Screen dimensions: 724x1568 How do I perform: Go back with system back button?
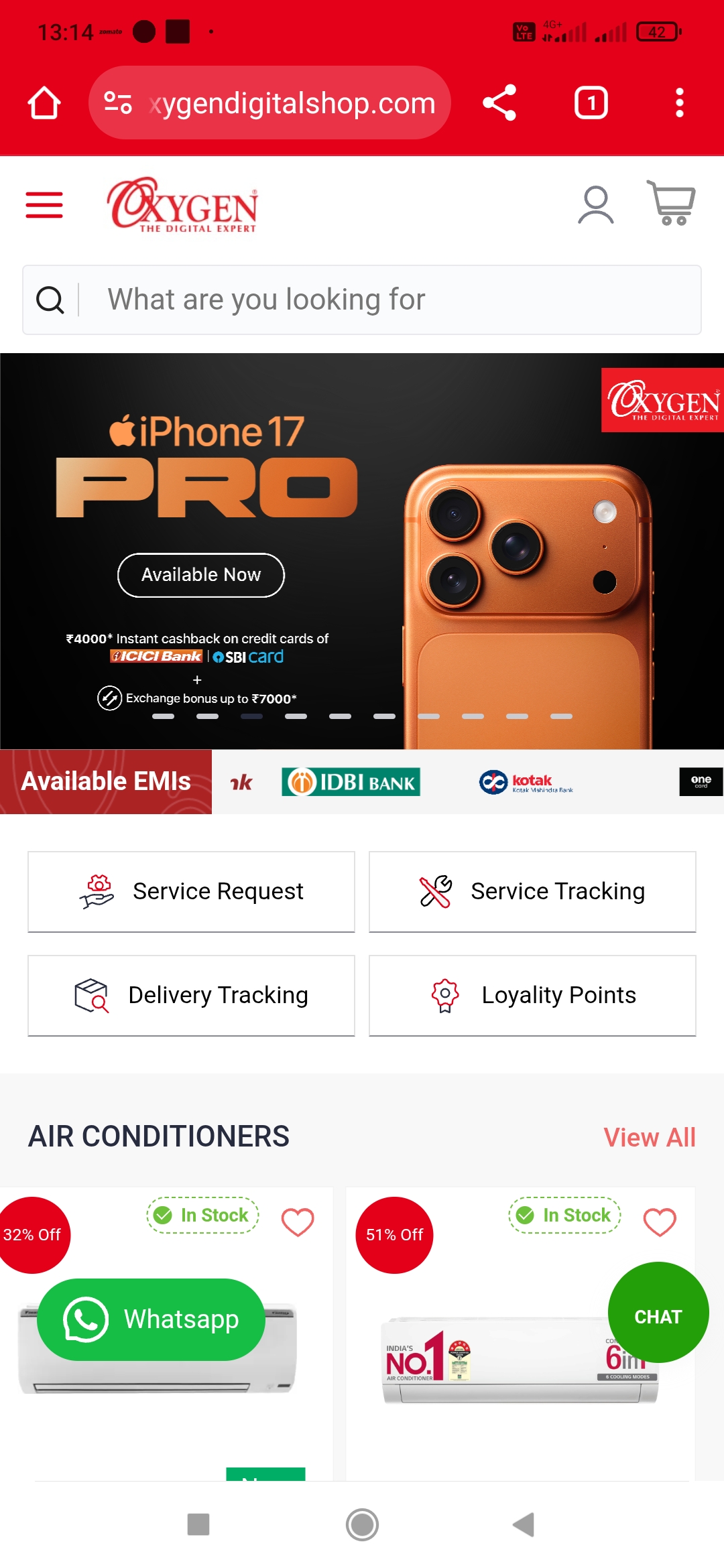(x=524, y=1524)
